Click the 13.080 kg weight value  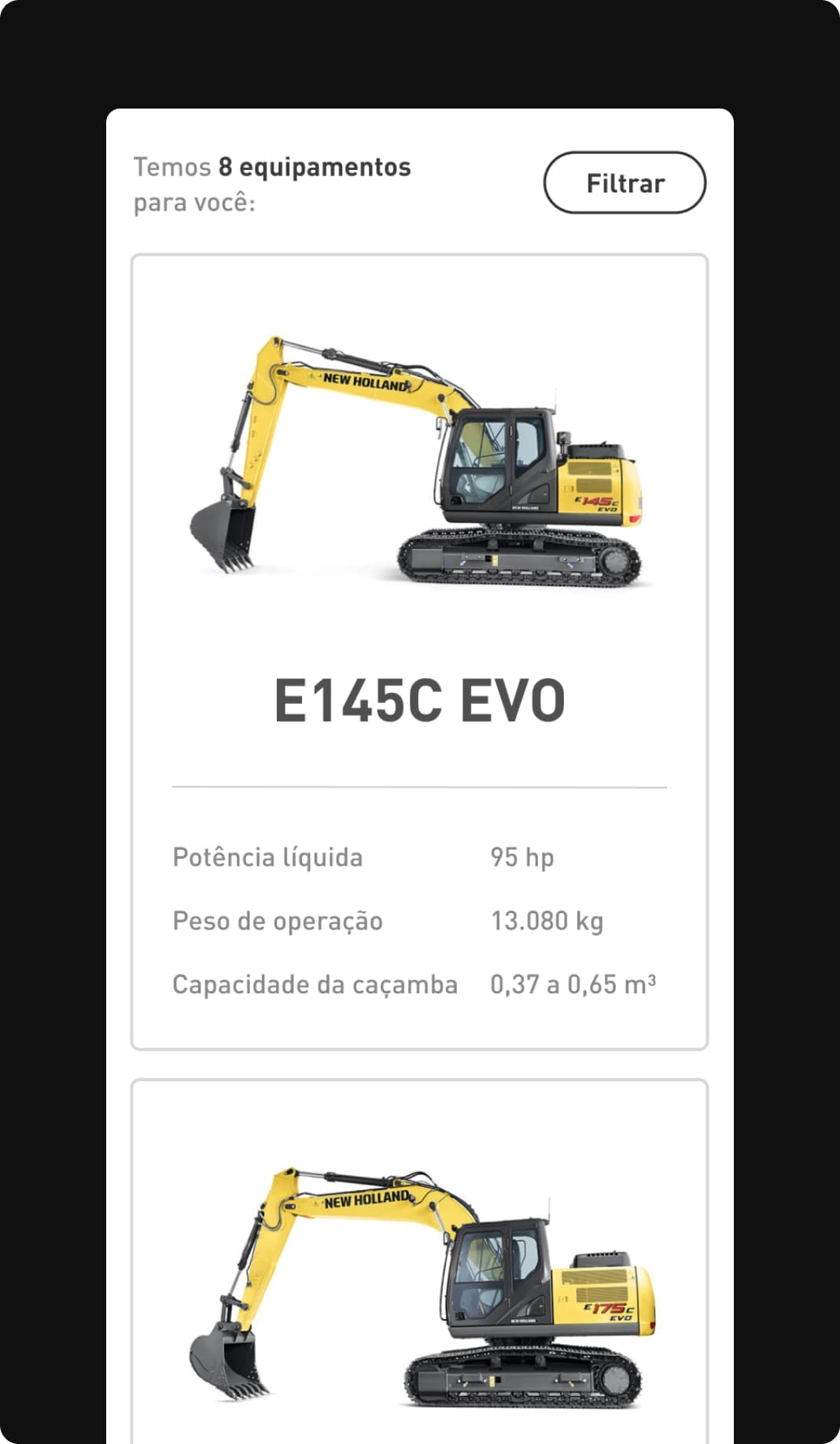click(547, 920)
